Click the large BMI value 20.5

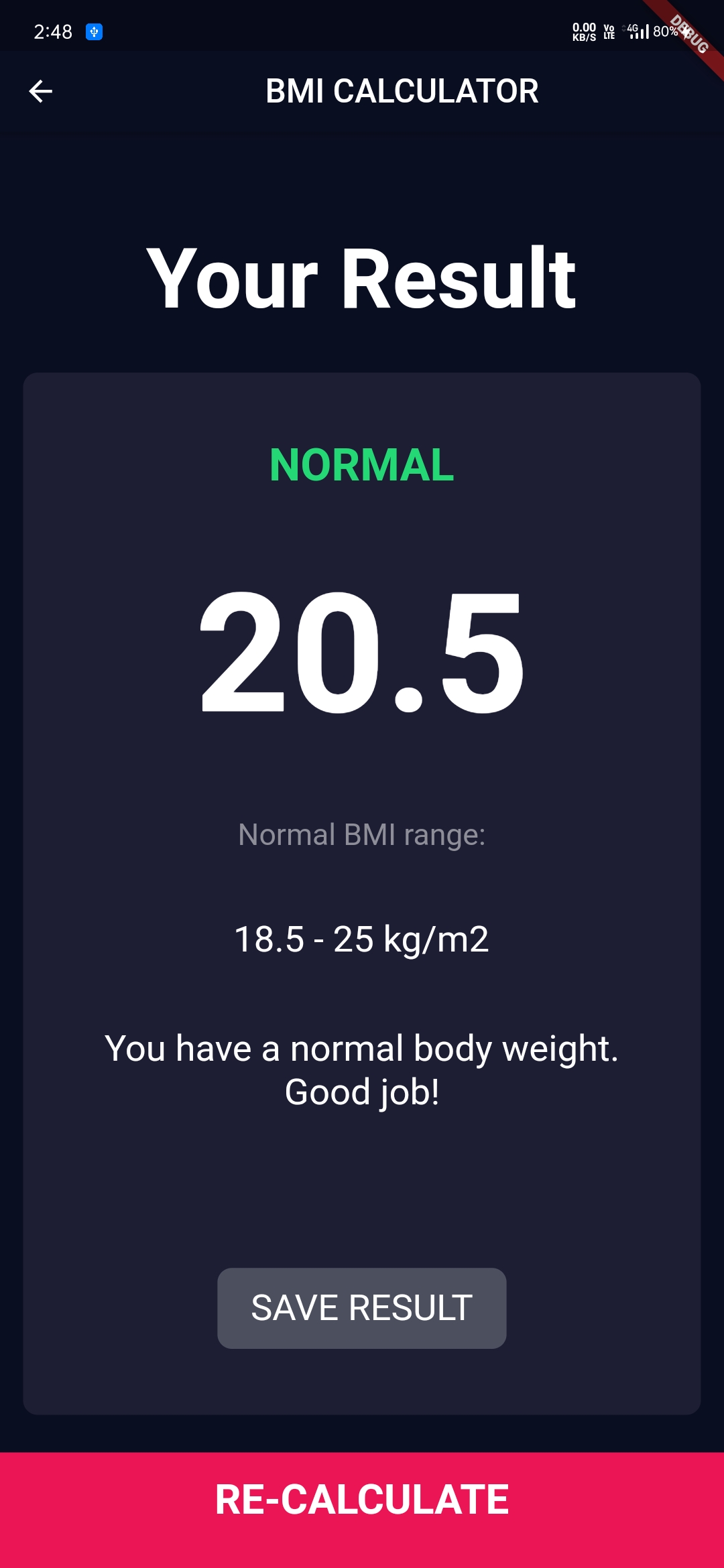pos(362,653)
